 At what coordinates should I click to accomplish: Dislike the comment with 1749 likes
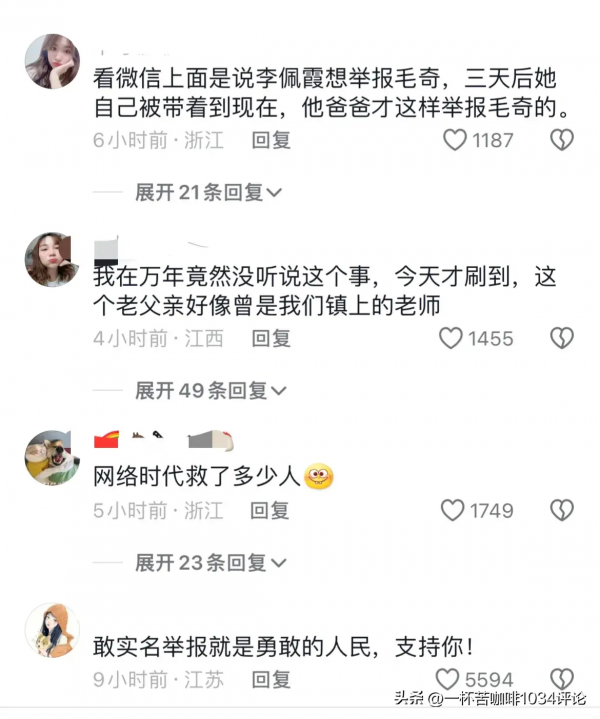coord(562,511)
